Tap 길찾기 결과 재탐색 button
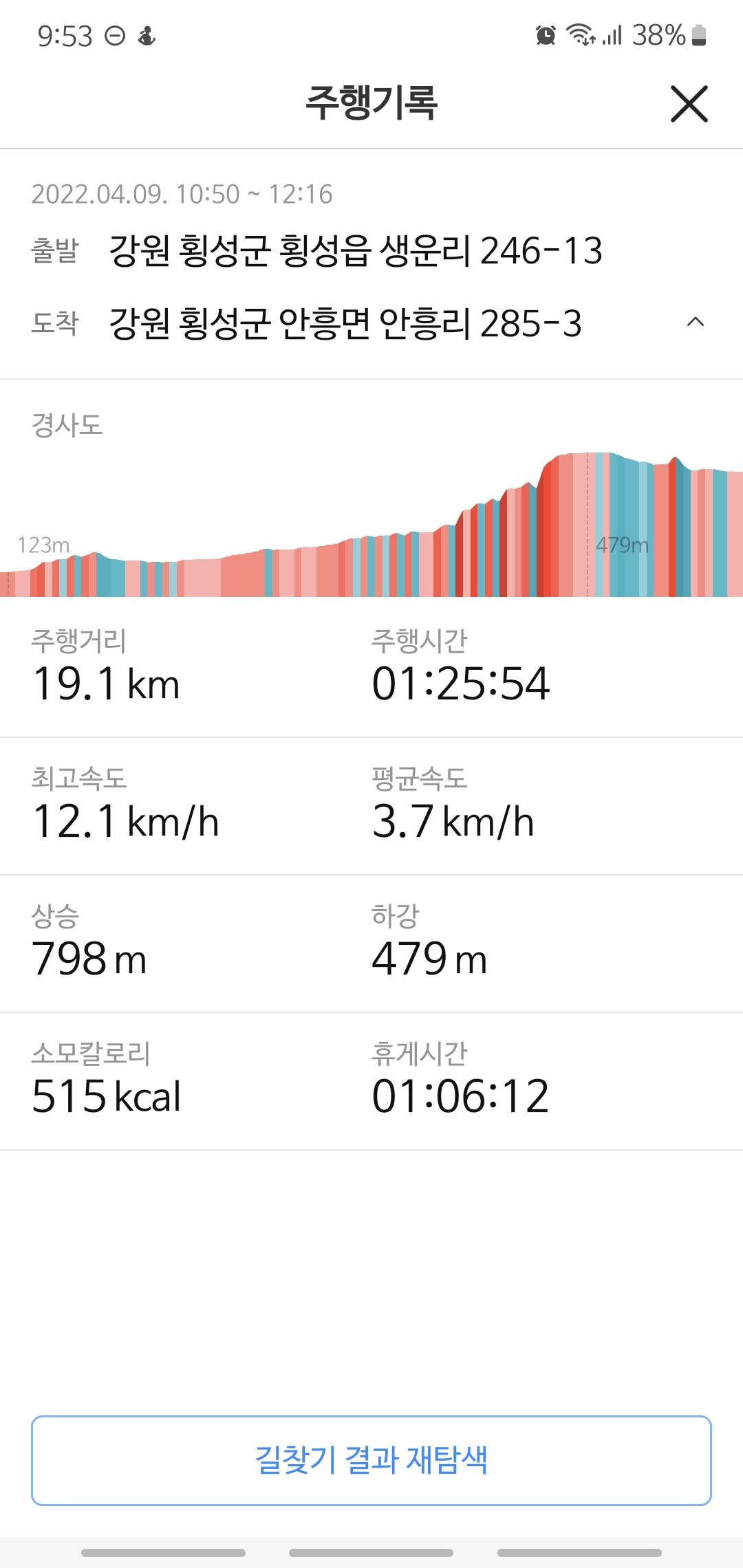This screenshot has height=1568, width=743. click(371, 1460)
